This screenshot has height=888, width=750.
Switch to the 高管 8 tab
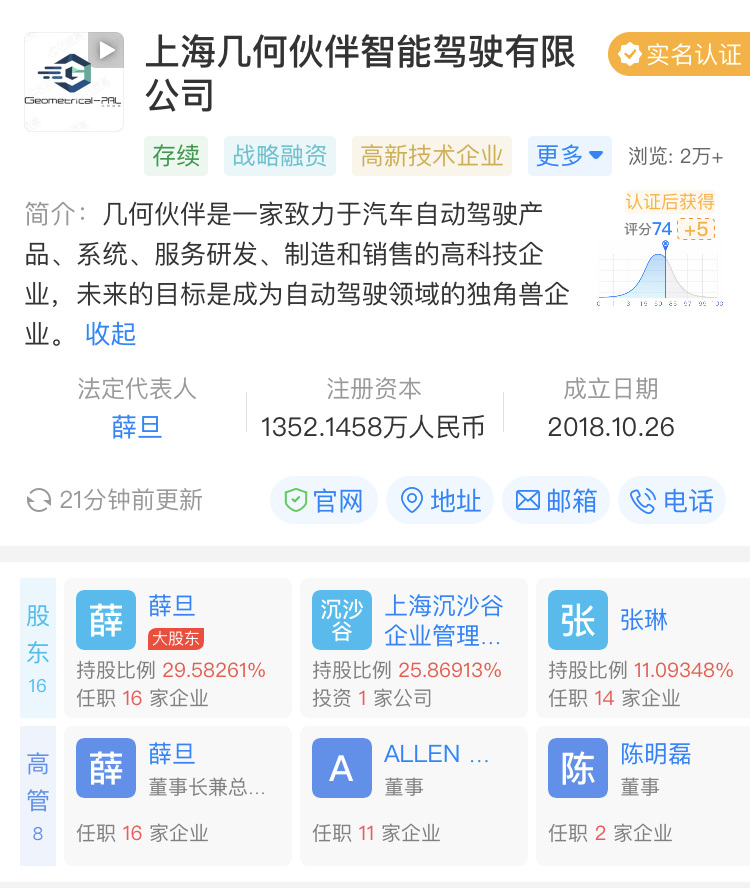point(37,795)
